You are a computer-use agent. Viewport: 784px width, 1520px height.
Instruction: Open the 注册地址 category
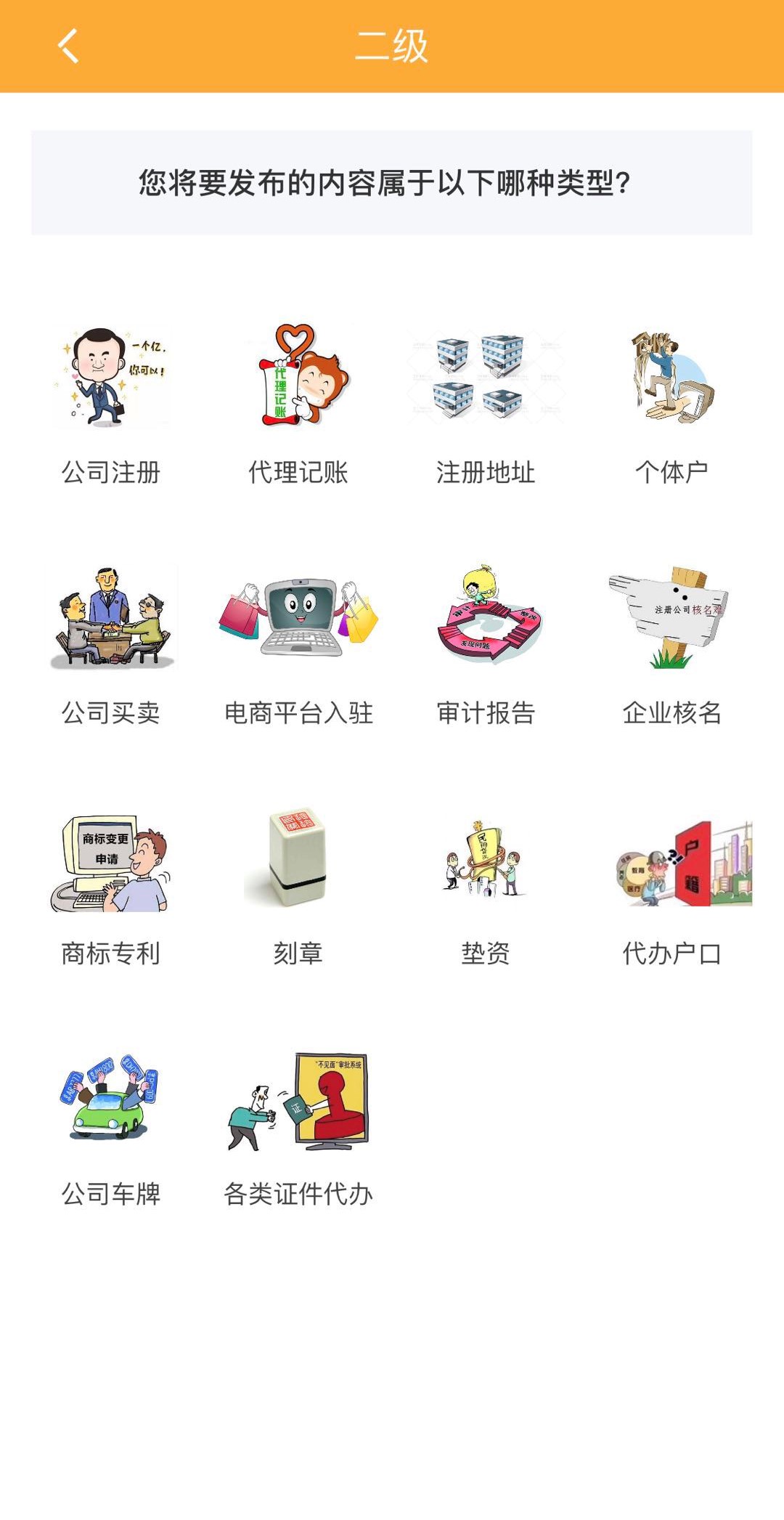point(486,405)
